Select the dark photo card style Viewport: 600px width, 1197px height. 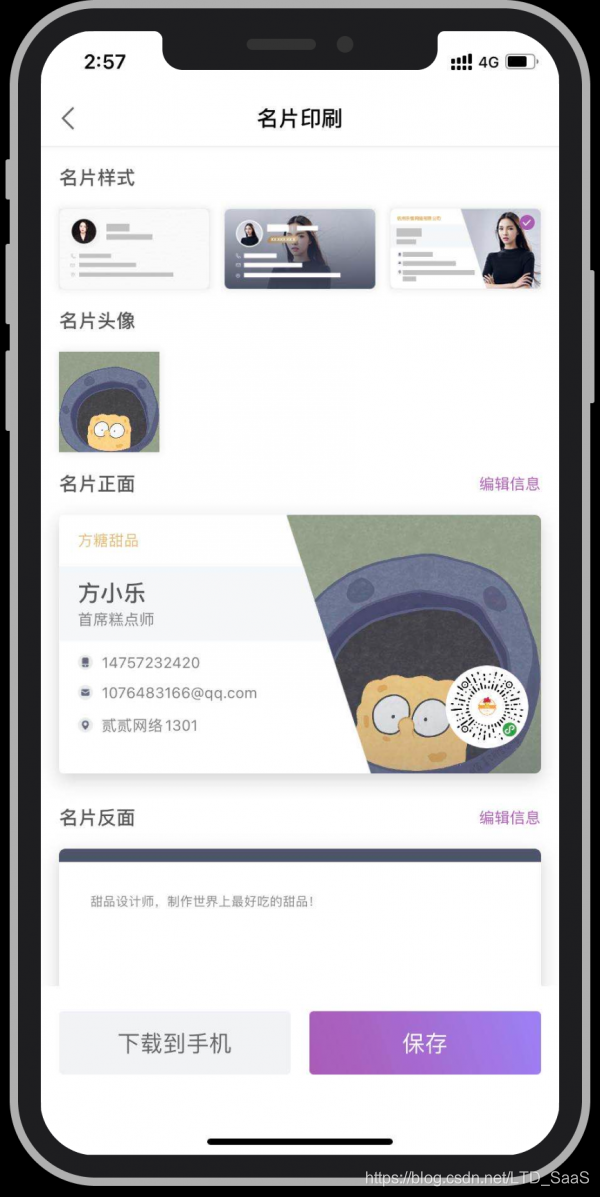coord(300,249)
